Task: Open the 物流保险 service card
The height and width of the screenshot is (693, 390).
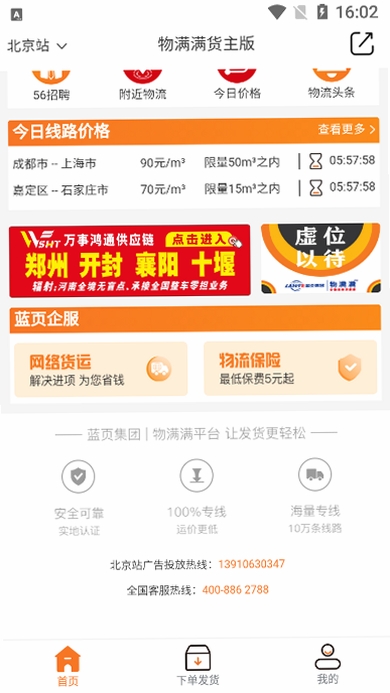Action: (x=290, y=368)
